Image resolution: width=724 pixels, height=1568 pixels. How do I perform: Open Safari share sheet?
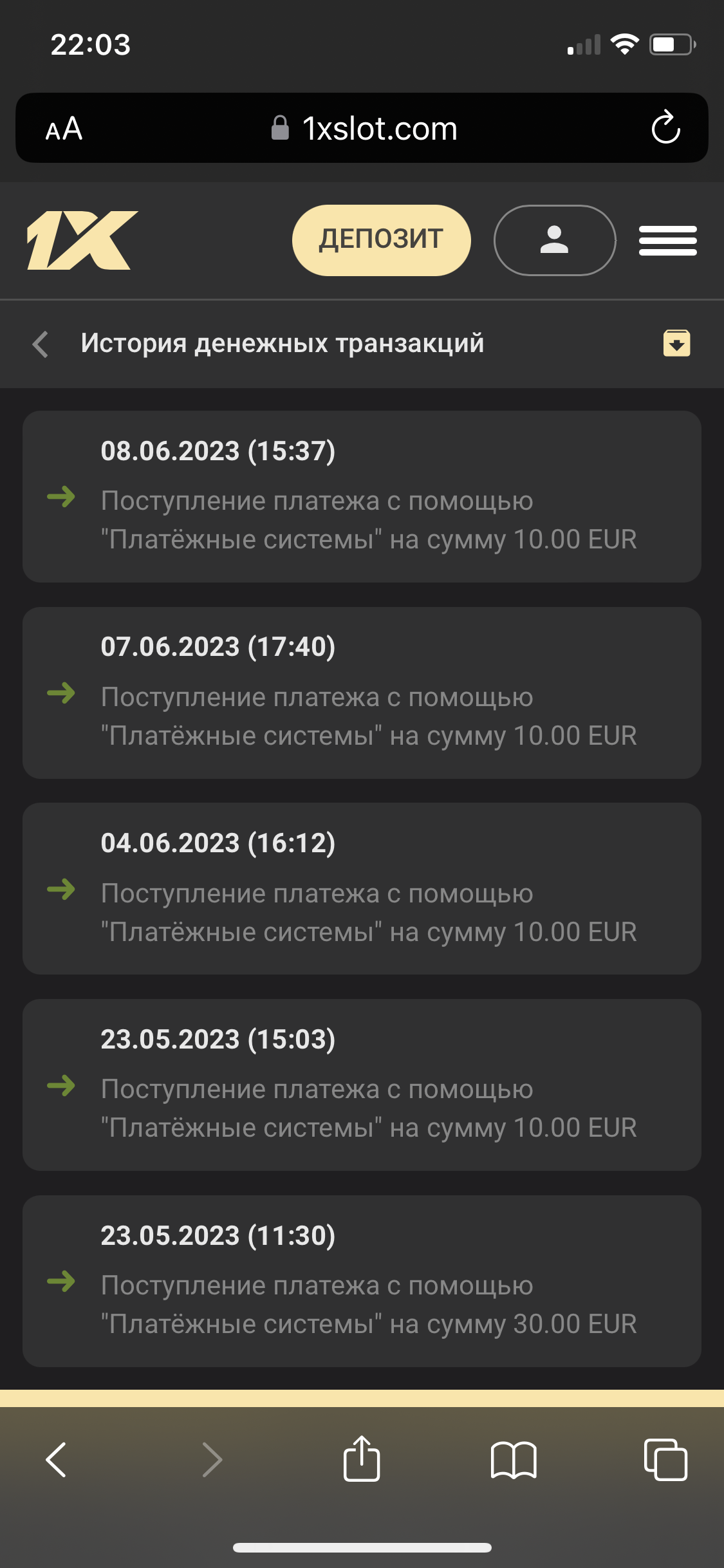pos(362,1459)
